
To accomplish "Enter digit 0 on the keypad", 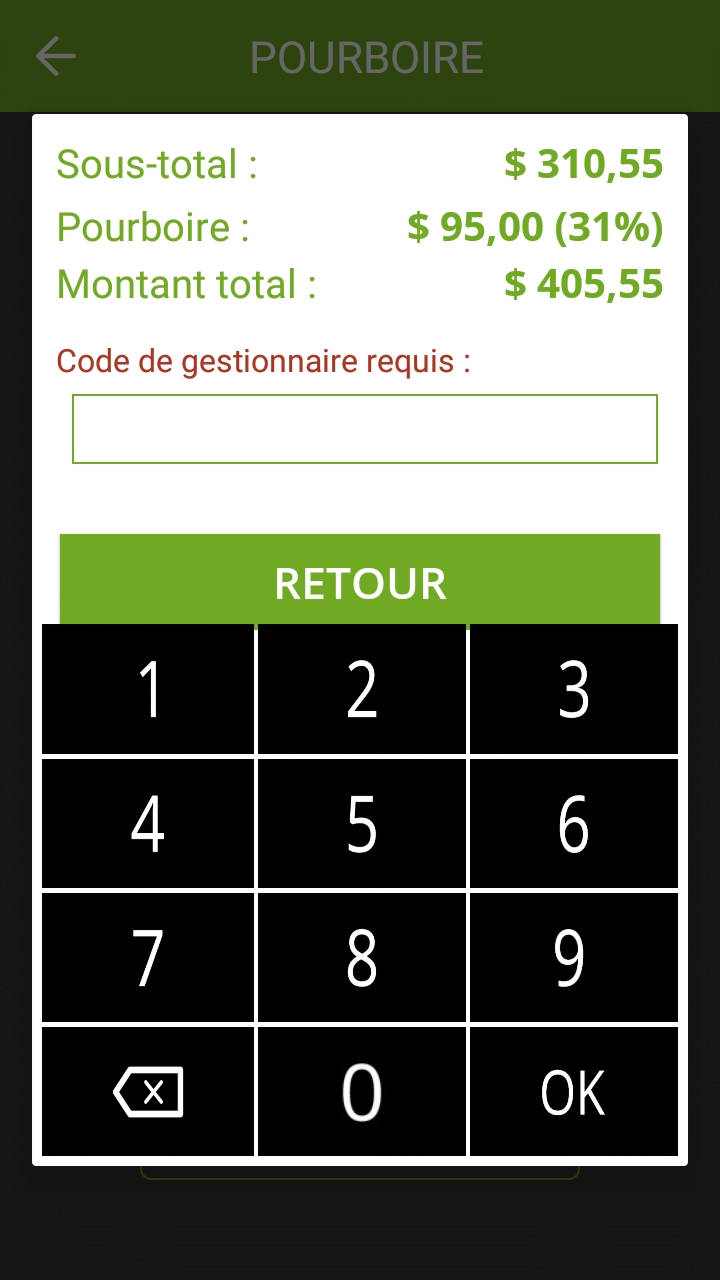I will point(362,1091).
